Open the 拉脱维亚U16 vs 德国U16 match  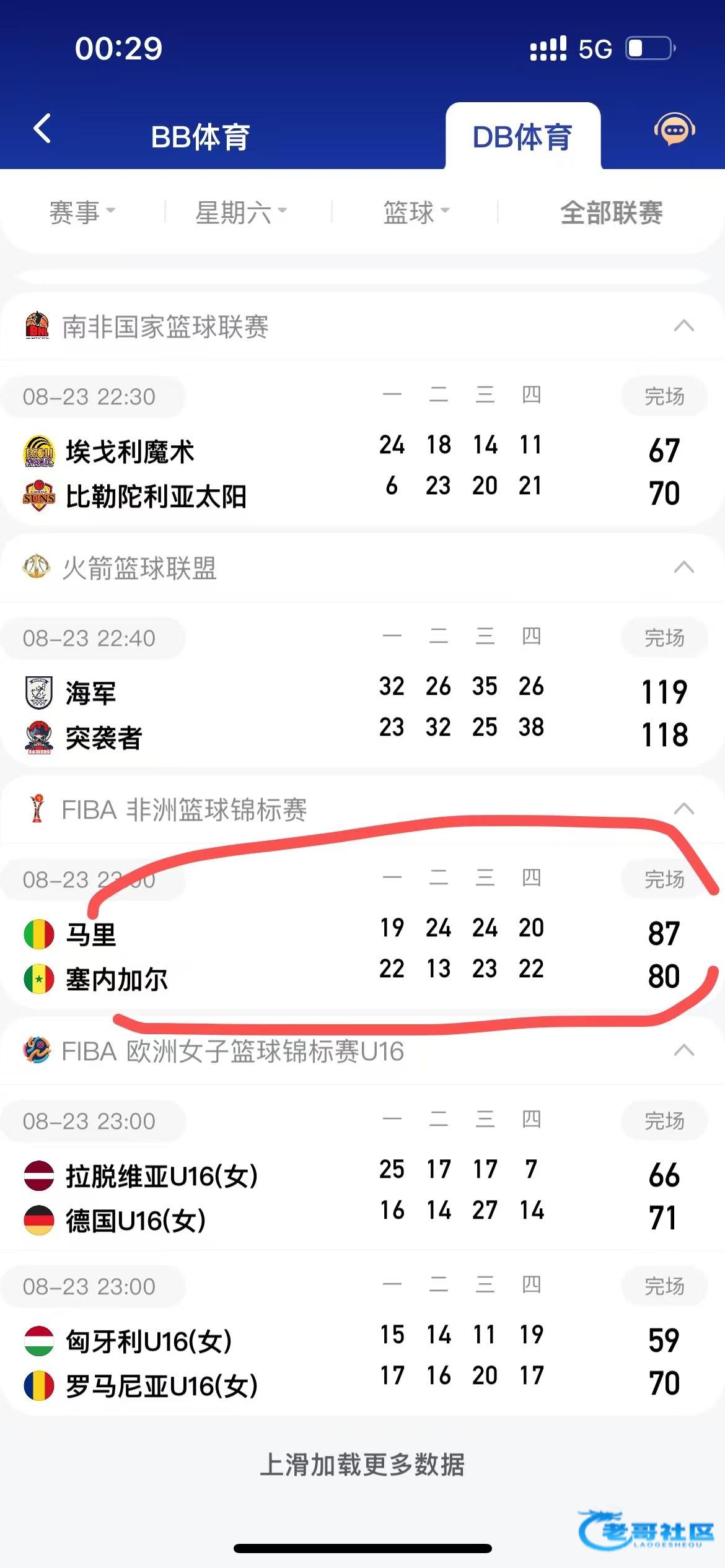click(x=362, y=1167)
